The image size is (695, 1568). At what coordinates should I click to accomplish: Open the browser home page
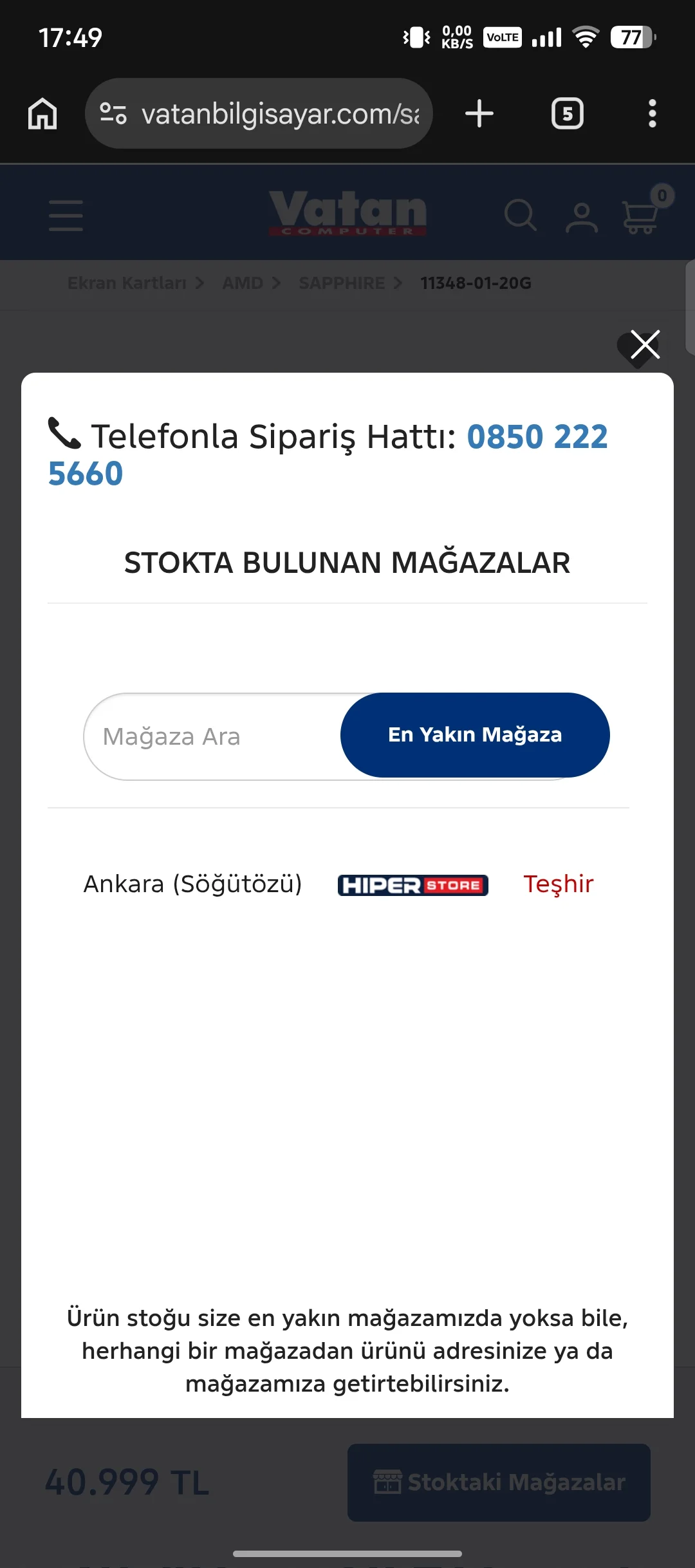click(x=42, y=114)
